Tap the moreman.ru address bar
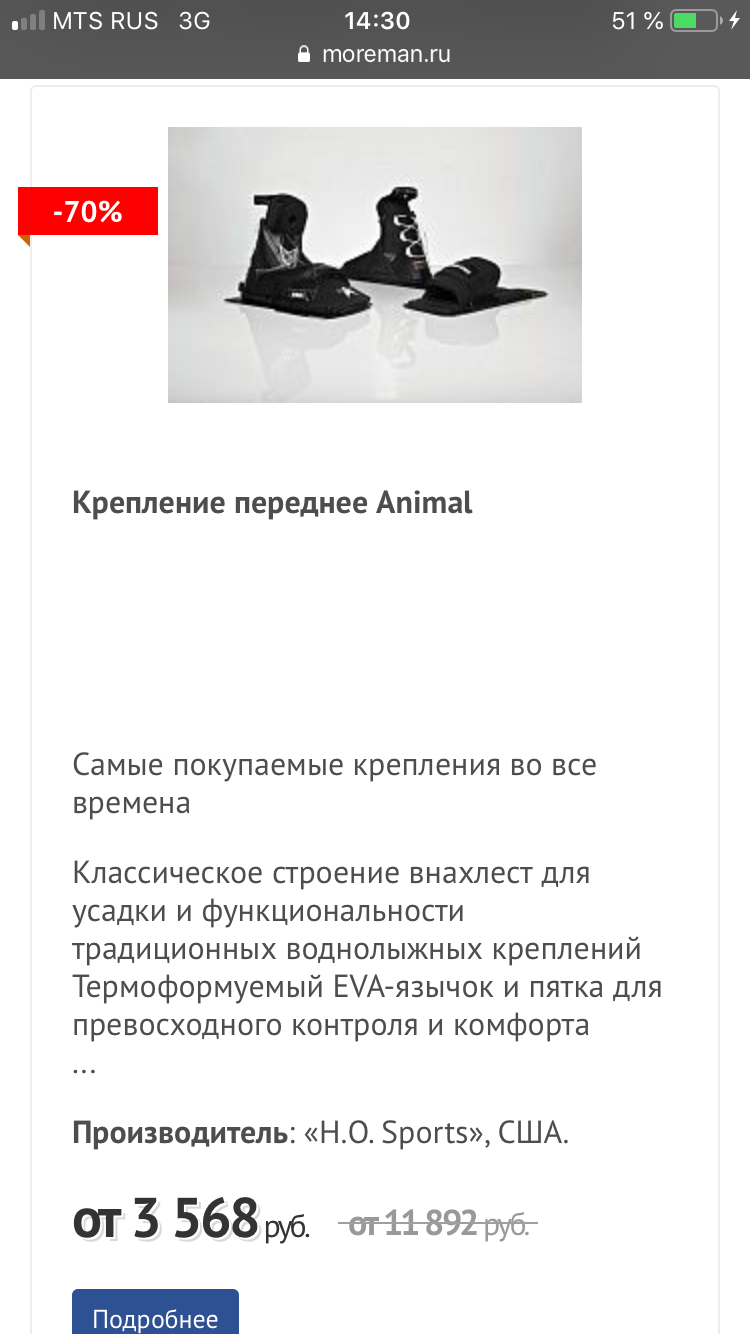Image resolution: width=750 pixels, height=1334 pixels. pyautogui.click(x=375, y=54)
